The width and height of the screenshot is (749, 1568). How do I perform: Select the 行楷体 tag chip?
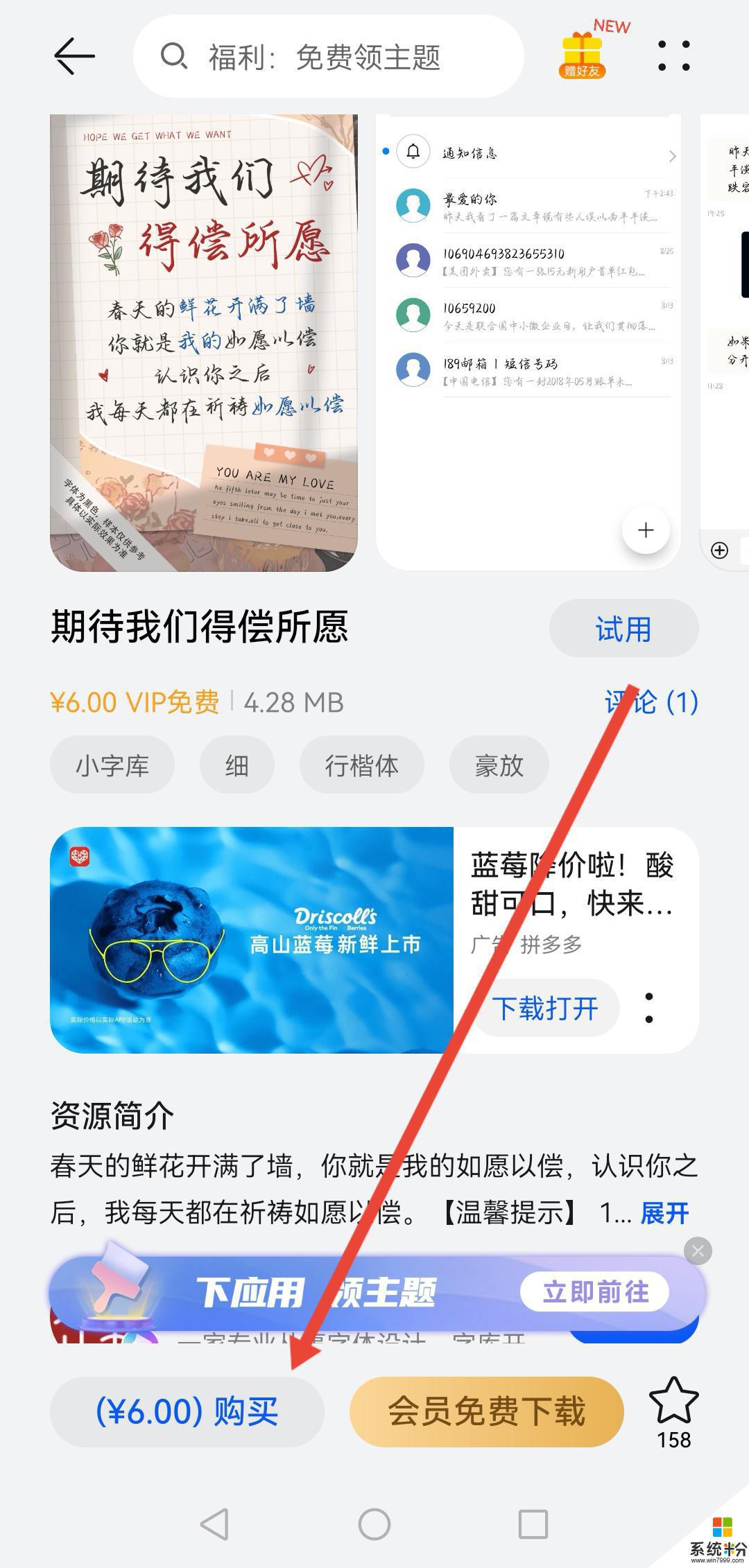tap(361, 765)
